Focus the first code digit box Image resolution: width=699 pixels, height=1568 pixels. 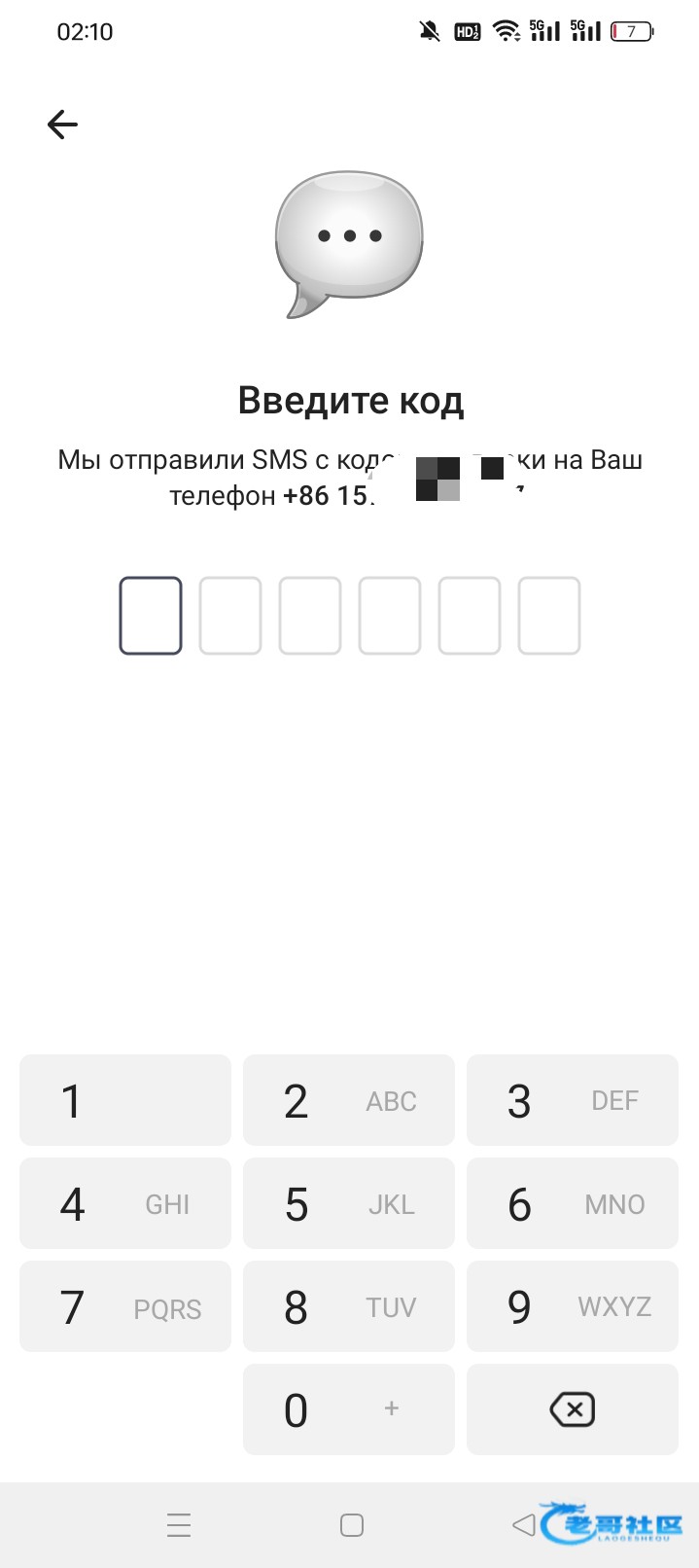(x=151, y=616)
